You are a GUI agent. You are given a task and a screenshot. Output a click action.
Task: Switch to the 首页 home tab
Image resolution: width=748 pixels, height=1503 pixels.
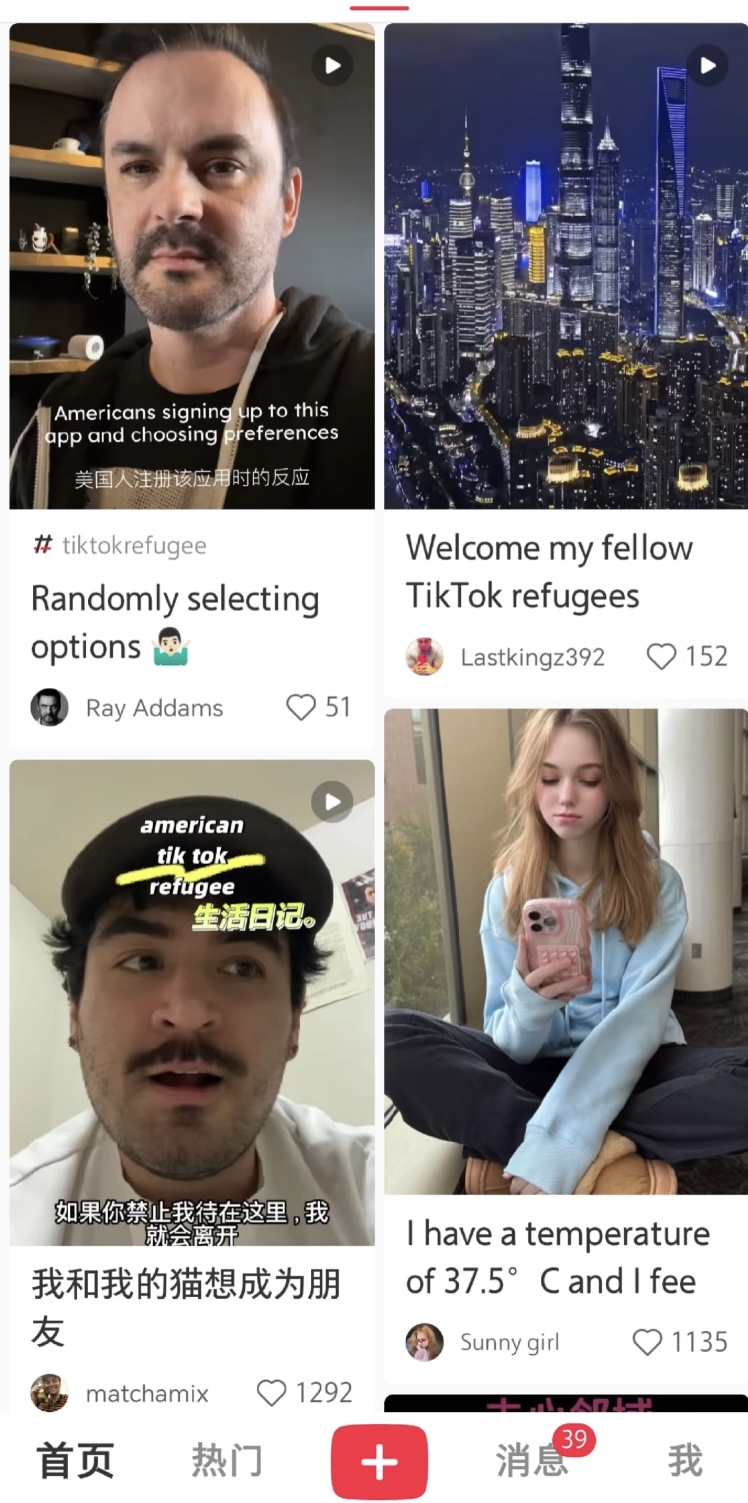[x=76, y=1461]
